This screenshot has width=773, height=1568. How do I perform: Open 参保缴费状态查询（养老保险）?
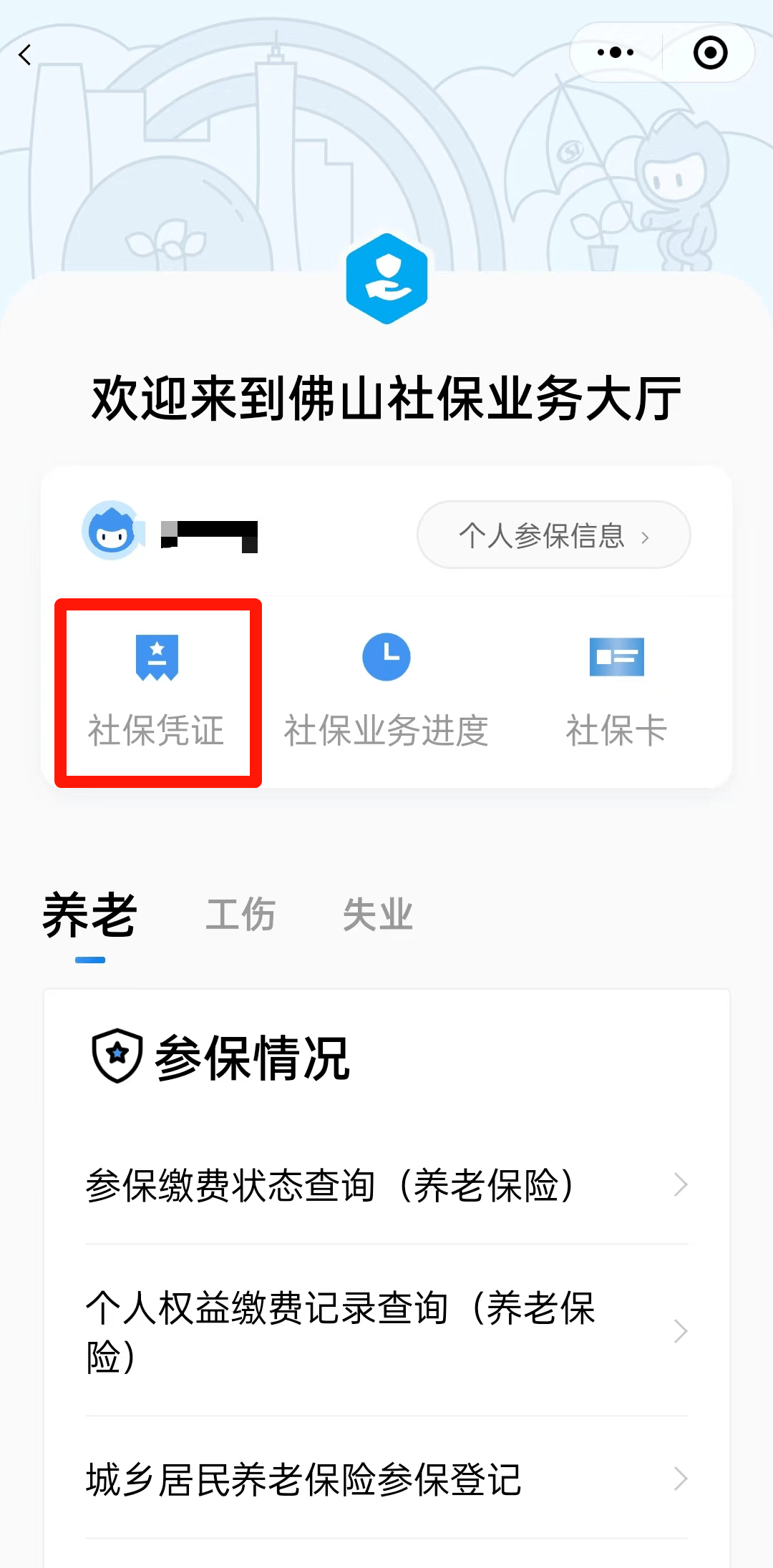click(x=386, y=1185)
